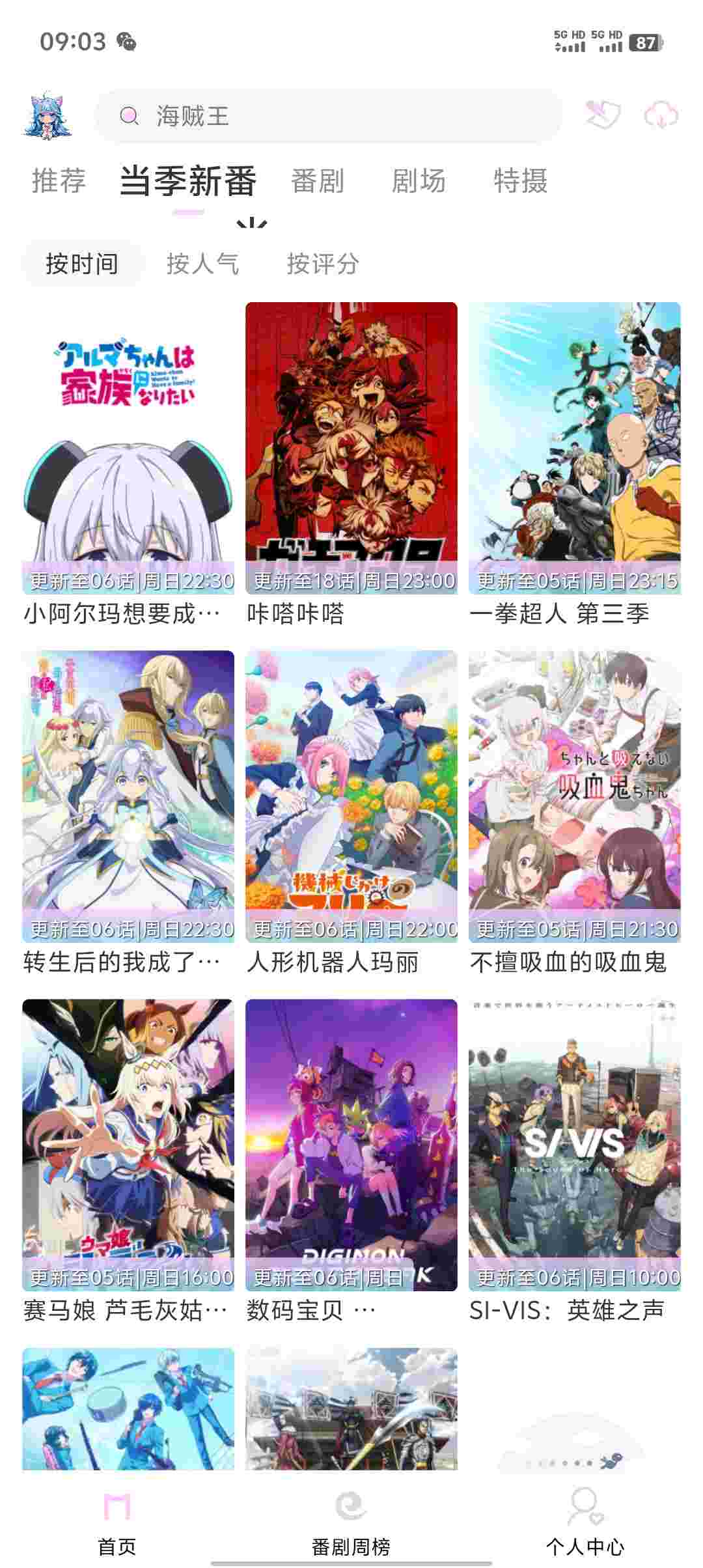Sort by 按评分

pyautogui.click(x=323, y=264)
